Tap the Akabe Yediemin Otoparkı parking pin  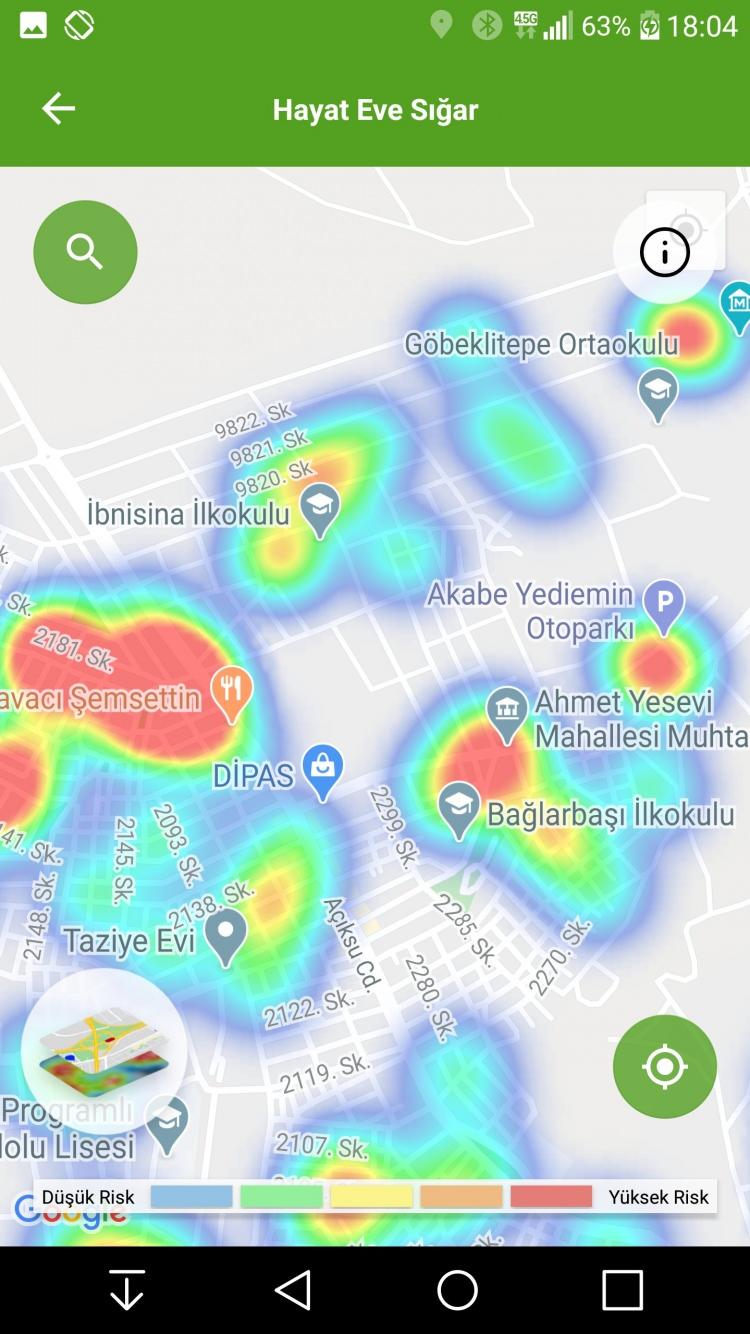click(663, 605)
